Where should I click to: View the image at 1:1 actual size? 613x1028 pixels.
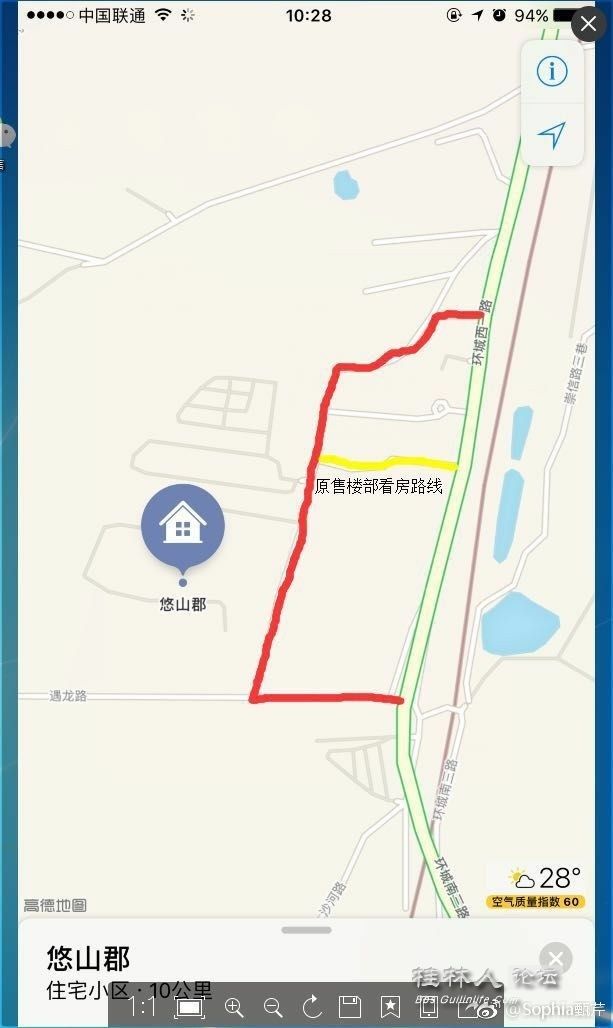(x=142, y=1006)
